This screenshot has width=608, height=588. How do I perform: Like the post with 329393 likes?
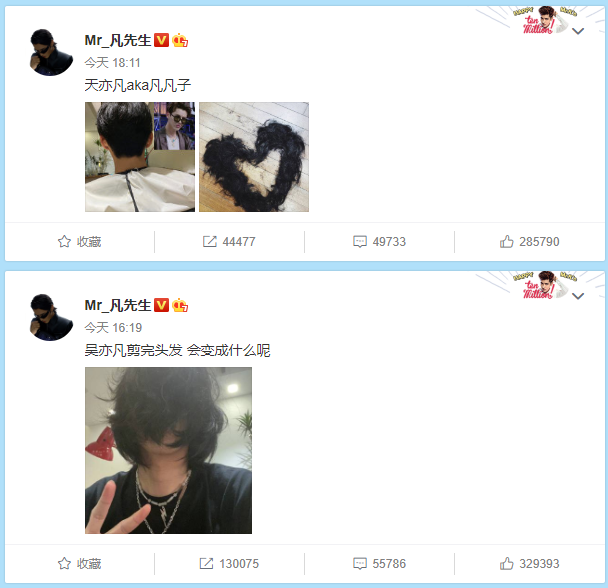pos(529,564)
